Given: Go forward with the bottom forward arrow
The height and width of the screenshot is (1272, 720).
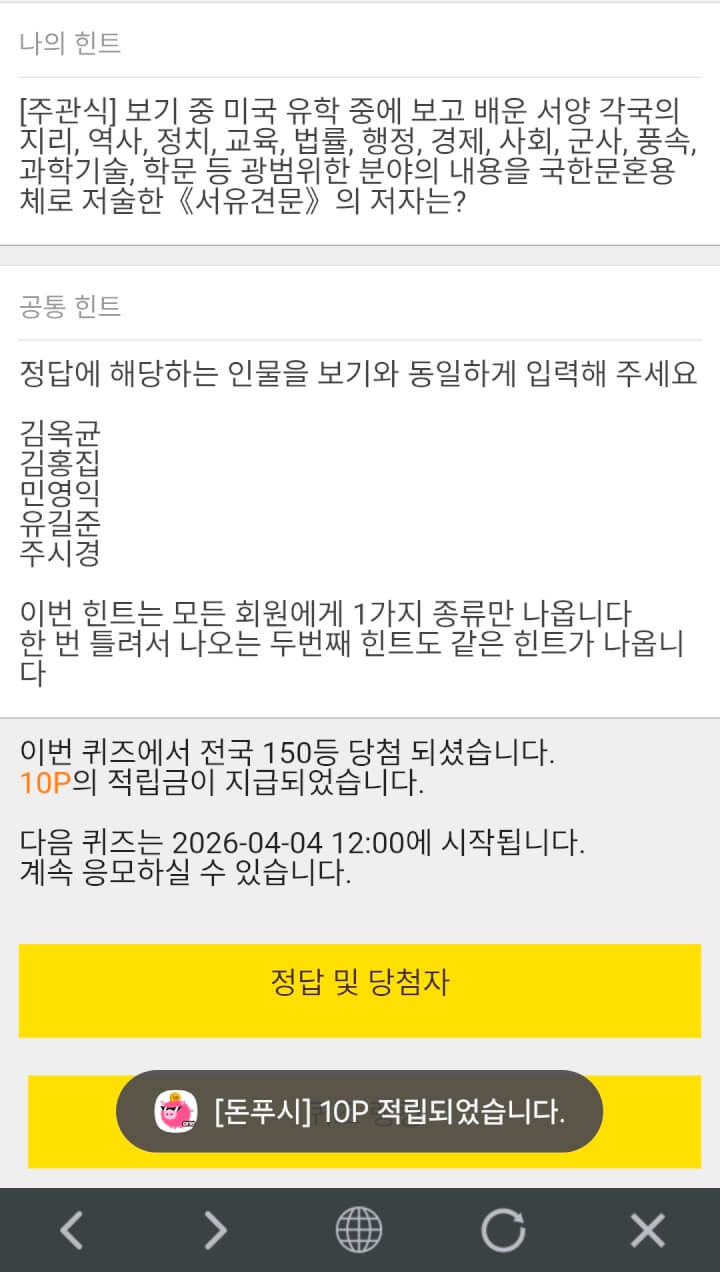Looking at the screenshot, I should pos(215,1230).
